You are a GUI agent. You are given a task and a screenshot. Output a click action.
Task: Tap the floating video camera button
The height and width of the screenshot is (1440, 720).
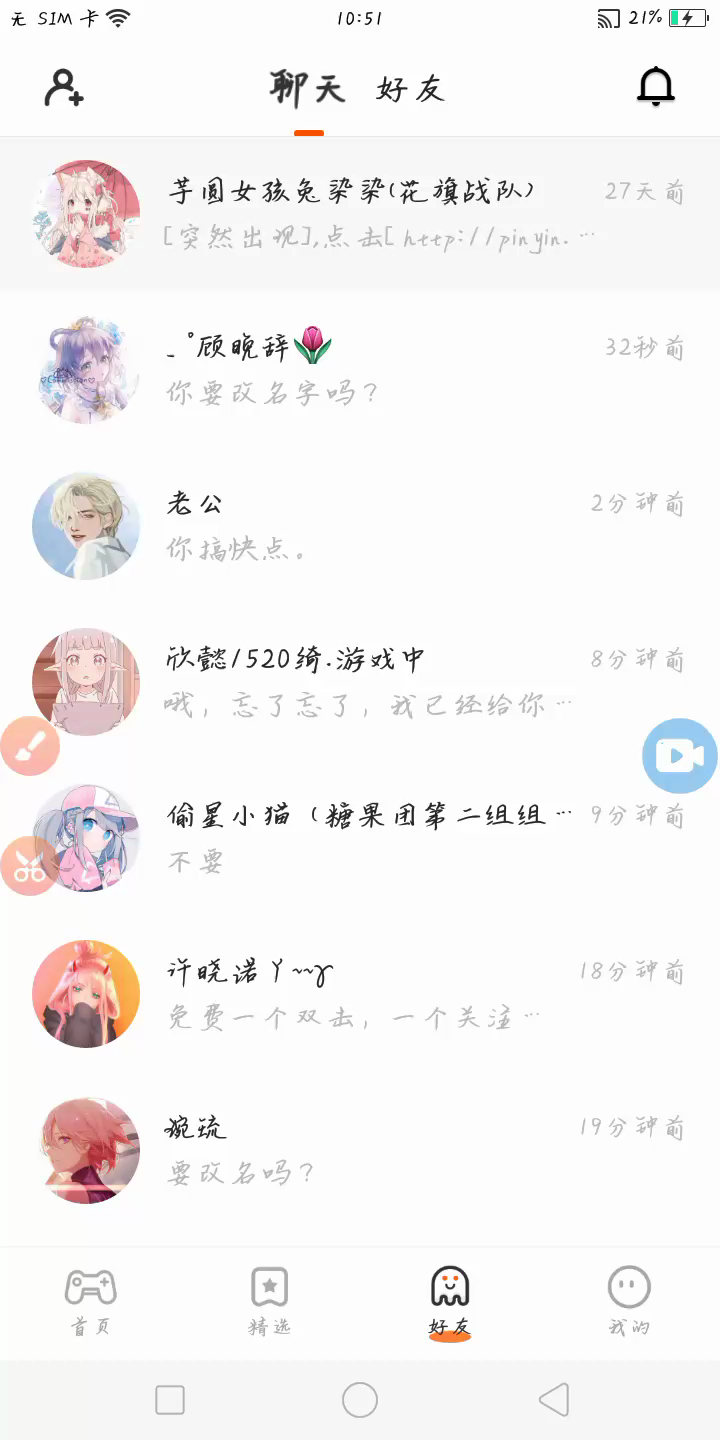pos(680,756)
